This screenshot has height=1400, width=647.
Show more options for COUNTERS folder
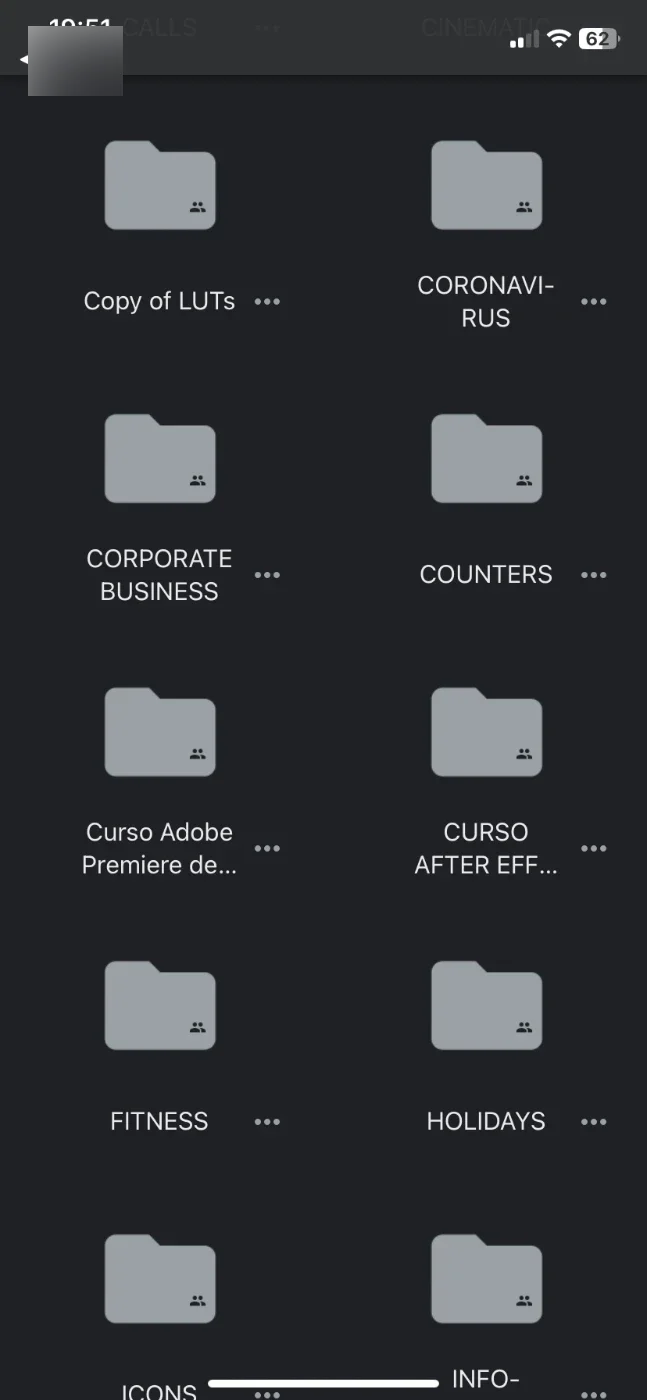[594, 575]
